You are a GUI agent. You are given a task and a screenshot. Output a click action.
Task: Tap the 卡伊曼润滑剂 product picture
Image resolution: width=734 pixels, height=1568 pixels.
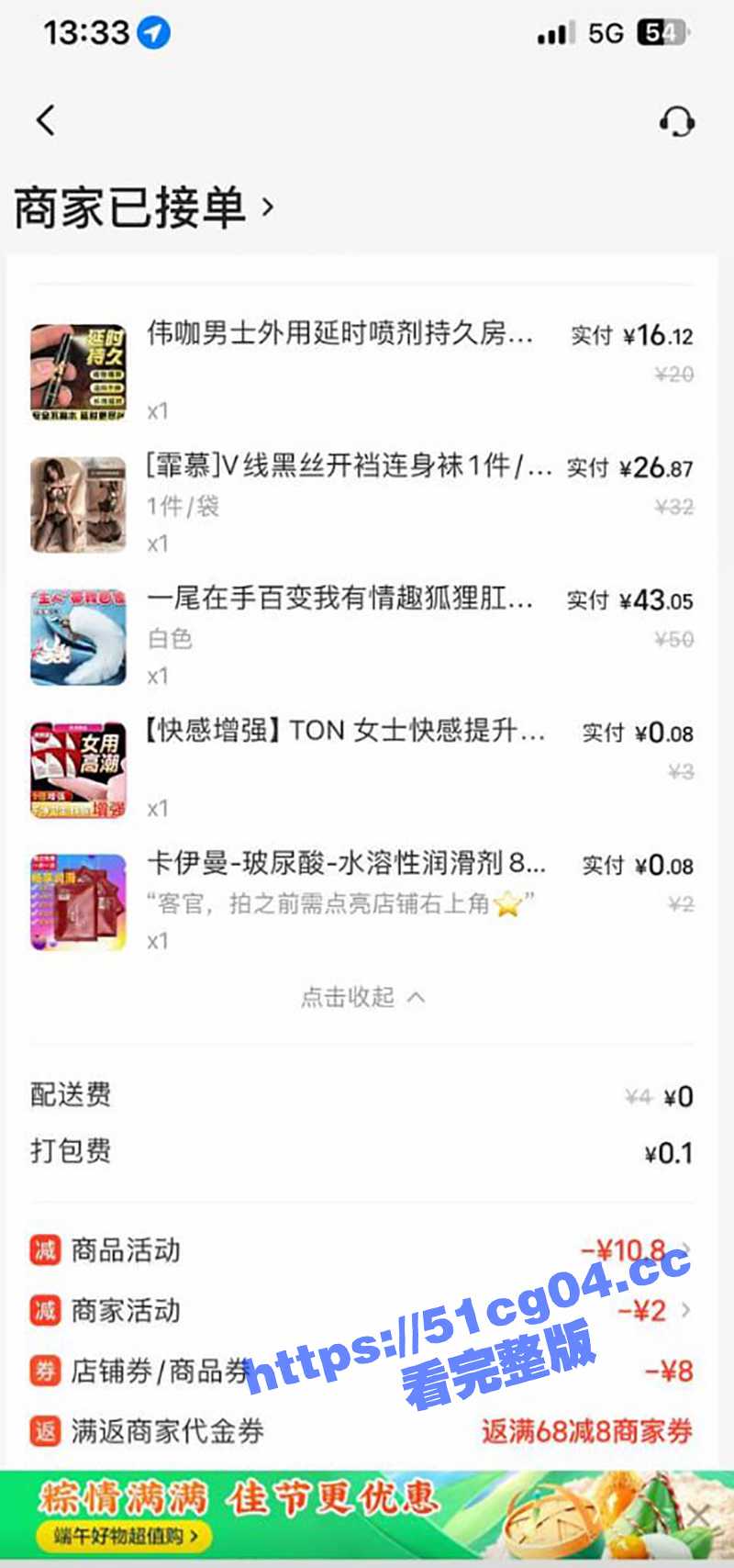point(78,902)
